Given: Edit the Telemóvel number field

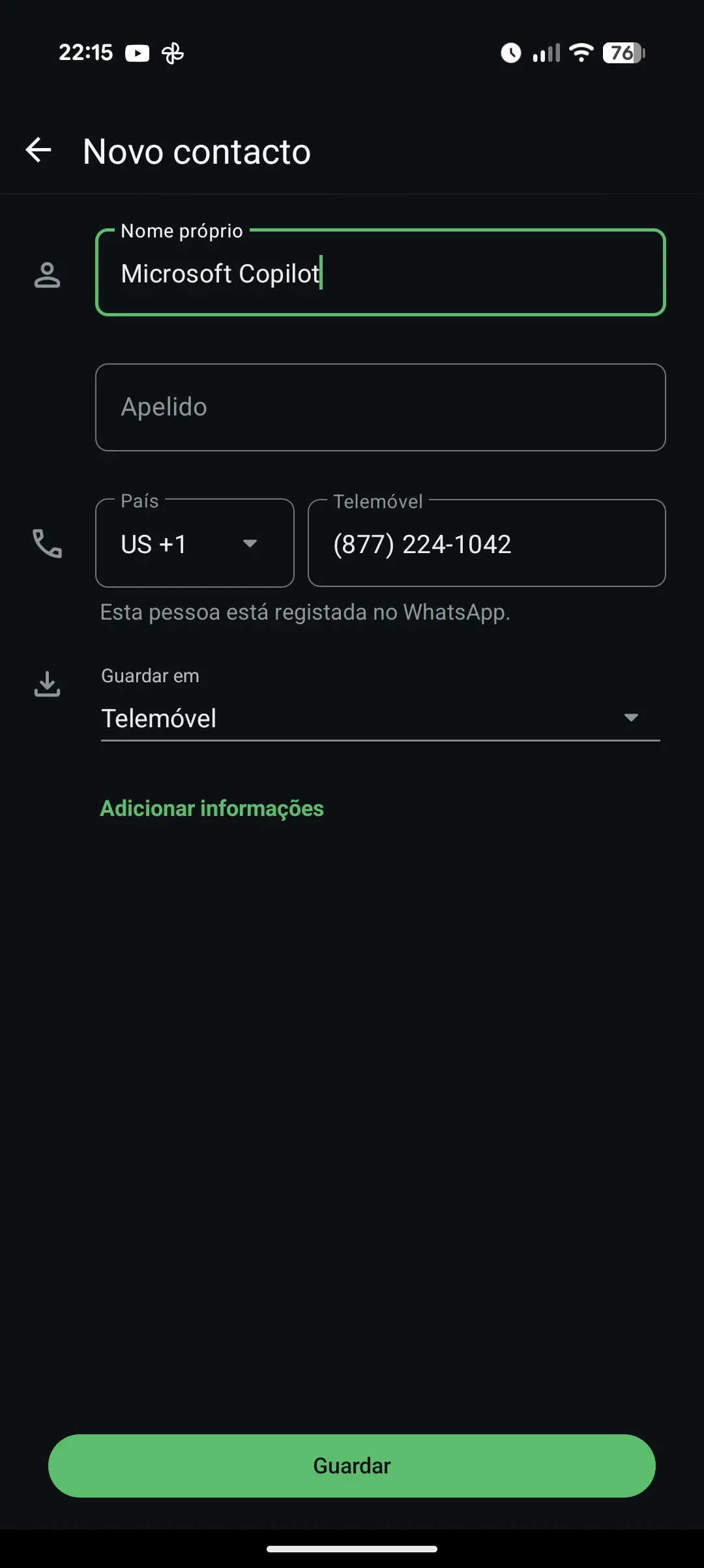Looking at the screenshot, I should point(487,543).
